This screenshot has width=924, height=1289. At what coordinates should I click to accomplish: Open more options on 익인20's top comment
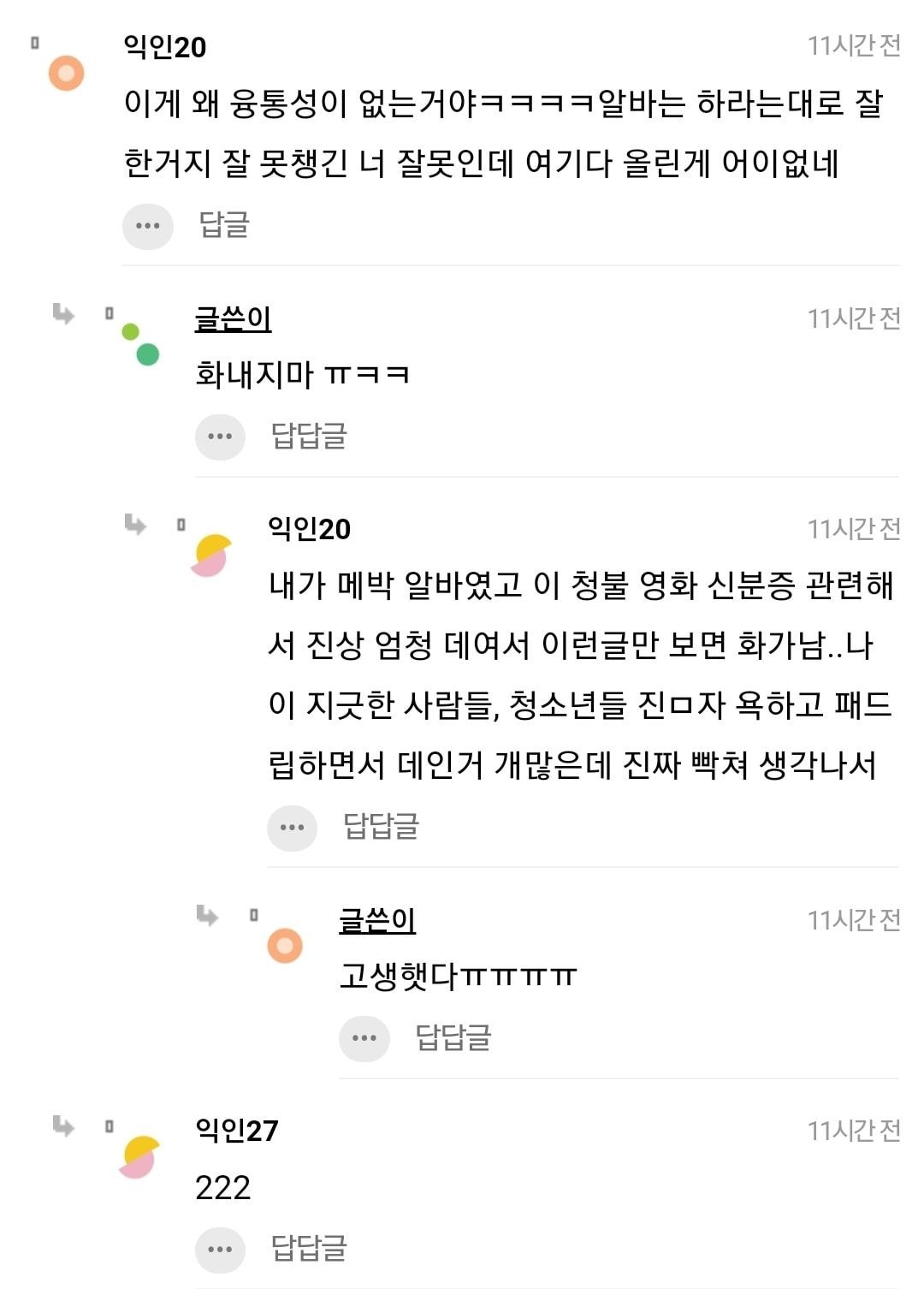[148, 226]
